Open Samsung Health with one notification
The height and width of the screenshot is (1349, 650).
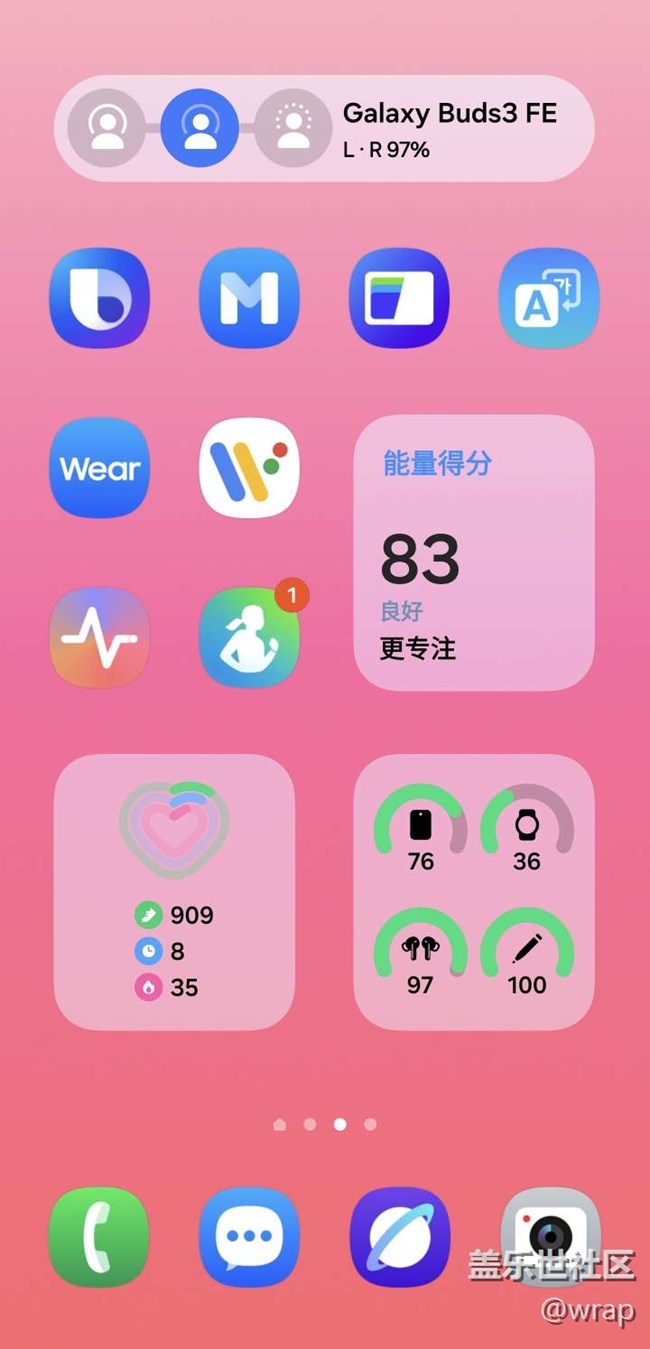tap(249, 638)
